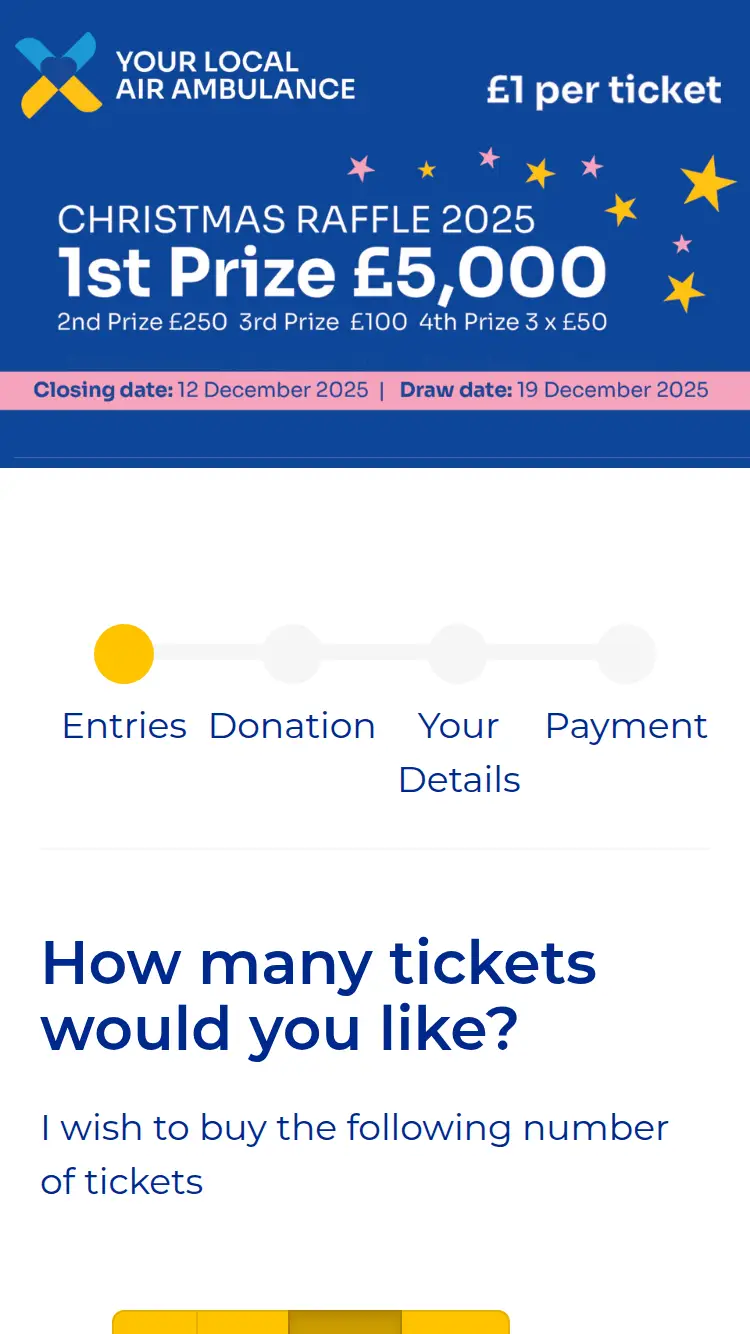750x1334 pixels.
Task: Click the Donation step circle
Action: [x=292, y=653]
